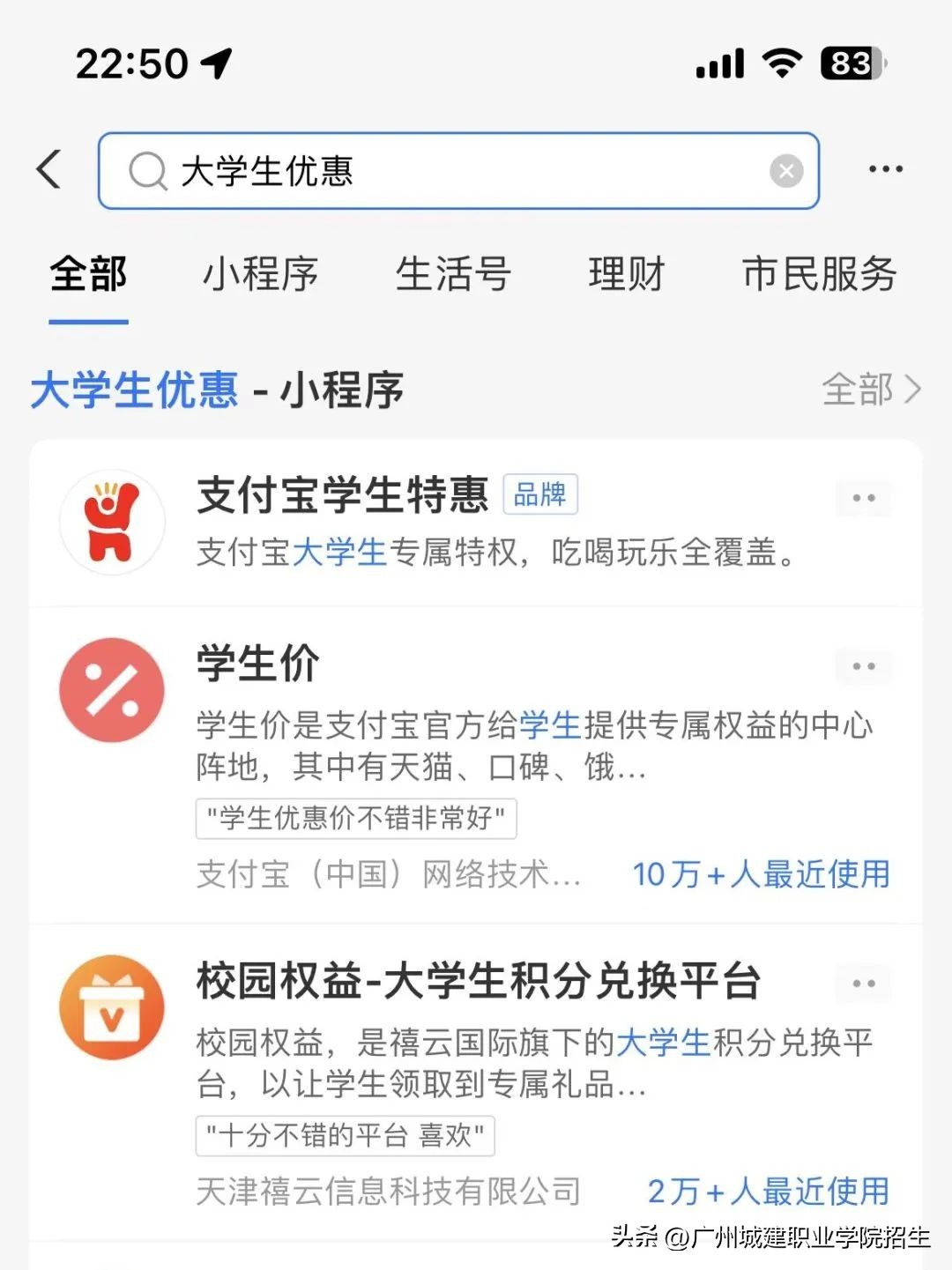Tap the 品牌 badge next to 支付宝学生特惠
The width and height of the screenshot is (952, 1270).
coord(541,495)
